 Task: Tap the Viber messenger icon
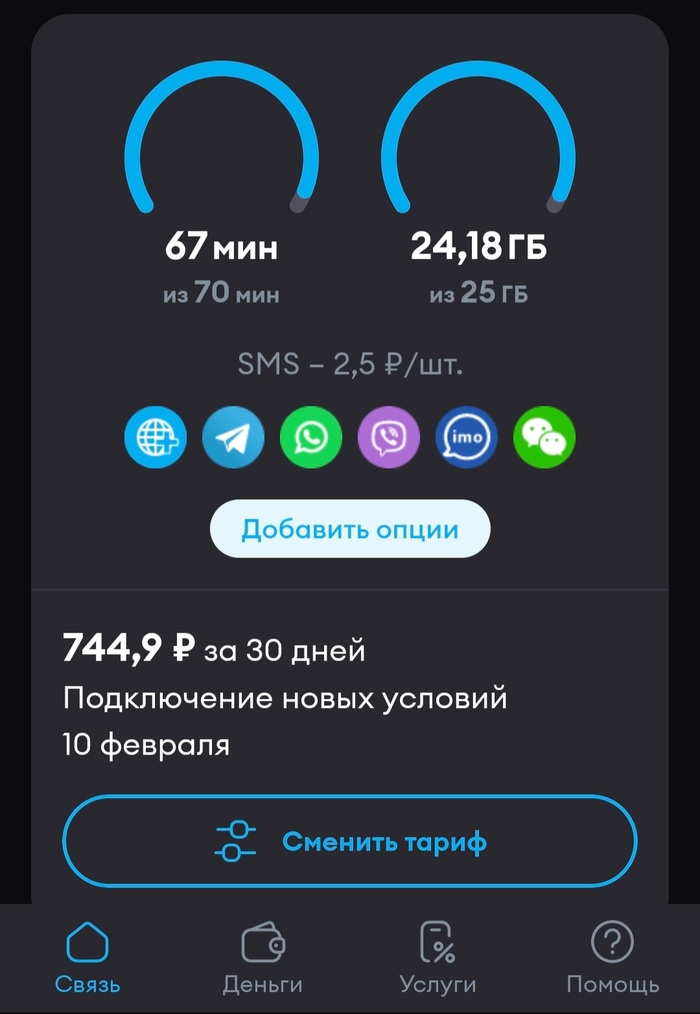point(388,437)
